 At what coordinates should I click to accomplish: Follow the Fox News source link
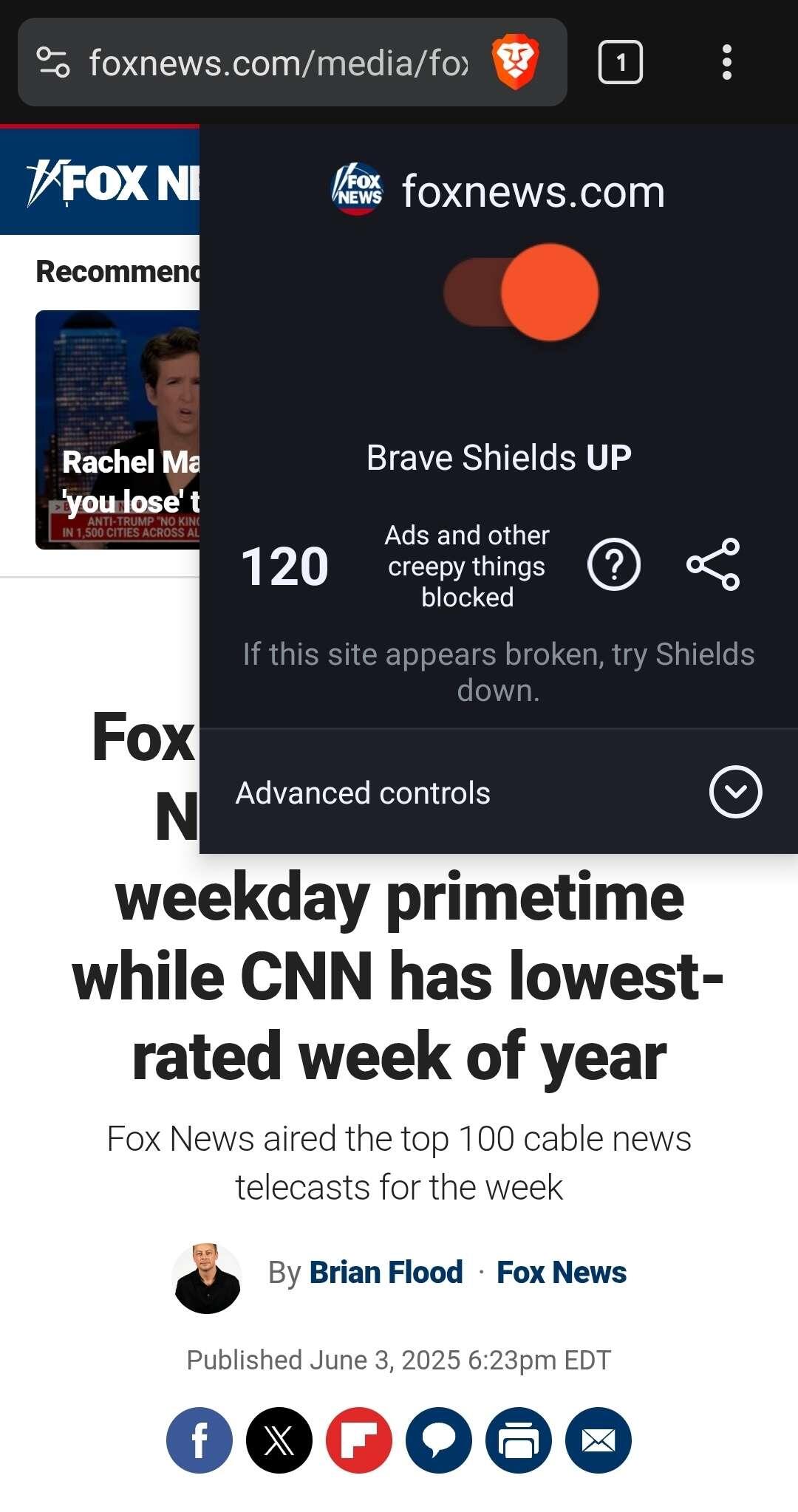[561, 1273]
